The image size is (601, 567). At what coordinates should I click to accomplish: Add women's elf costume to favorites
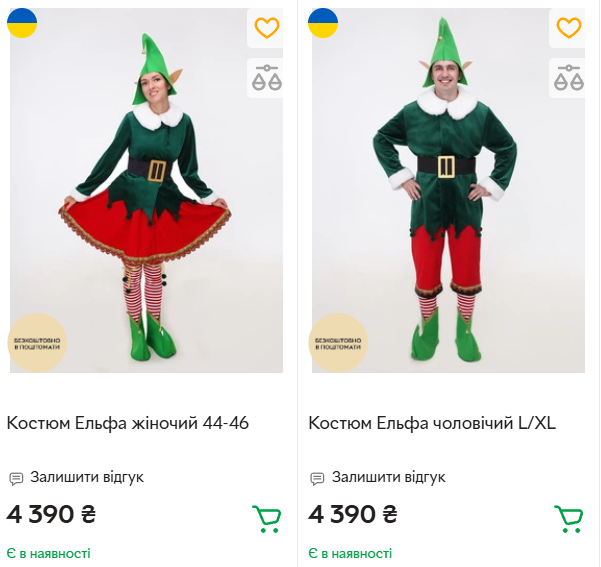266,28
